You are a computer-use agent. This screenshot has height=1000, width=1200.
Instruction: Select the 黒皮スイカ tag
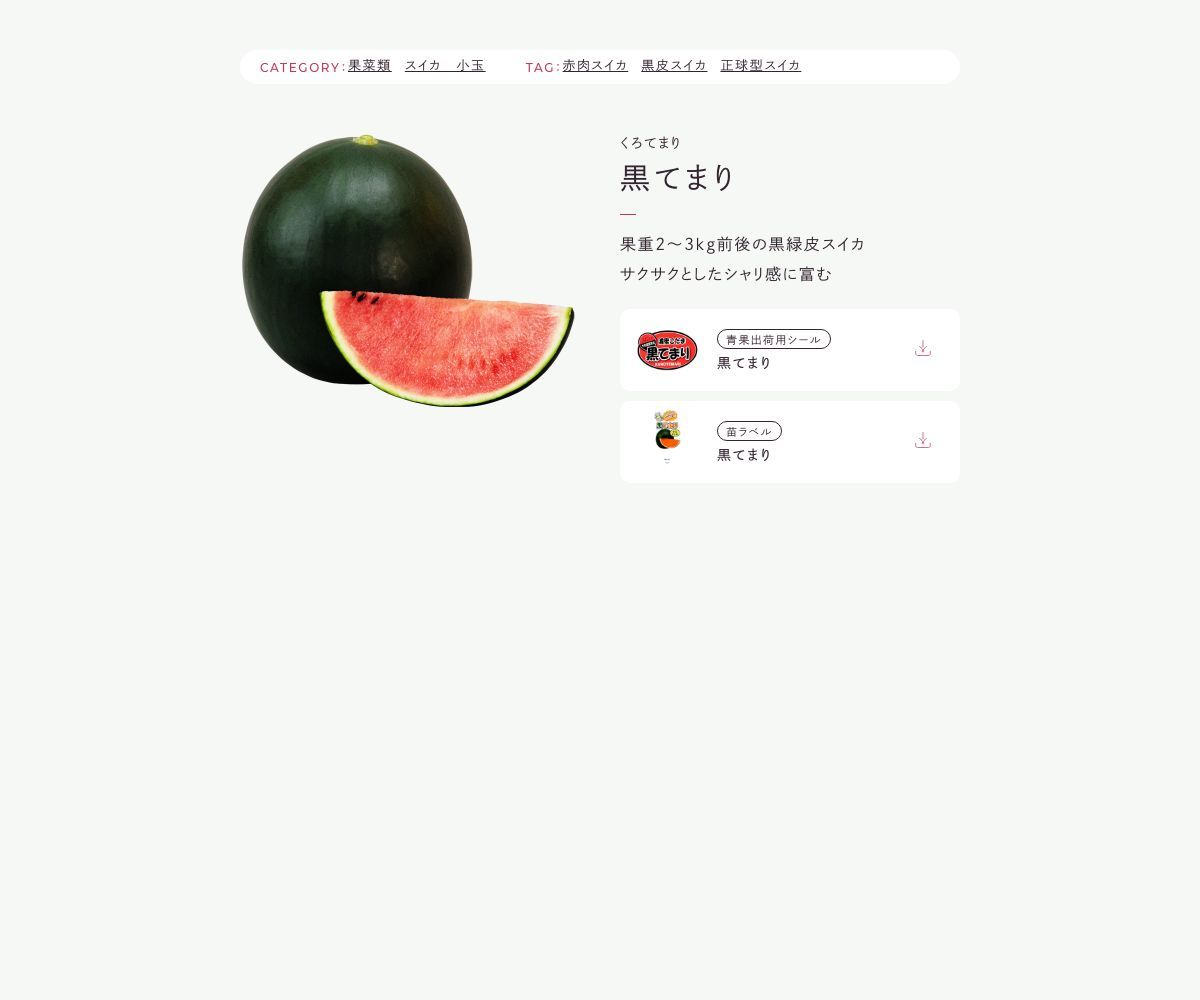pyautogui.click(x=673, y=66)
